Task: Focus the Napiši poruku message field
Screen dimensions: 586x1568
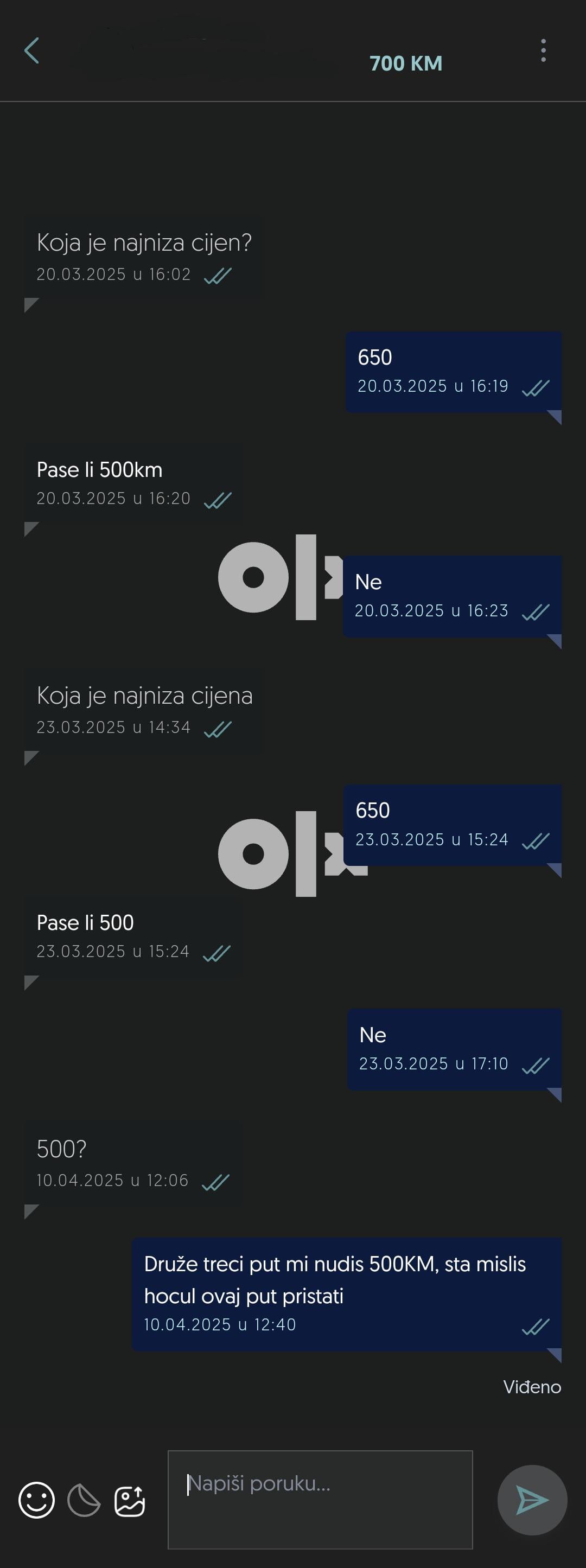Action: tap(320, 1499)
